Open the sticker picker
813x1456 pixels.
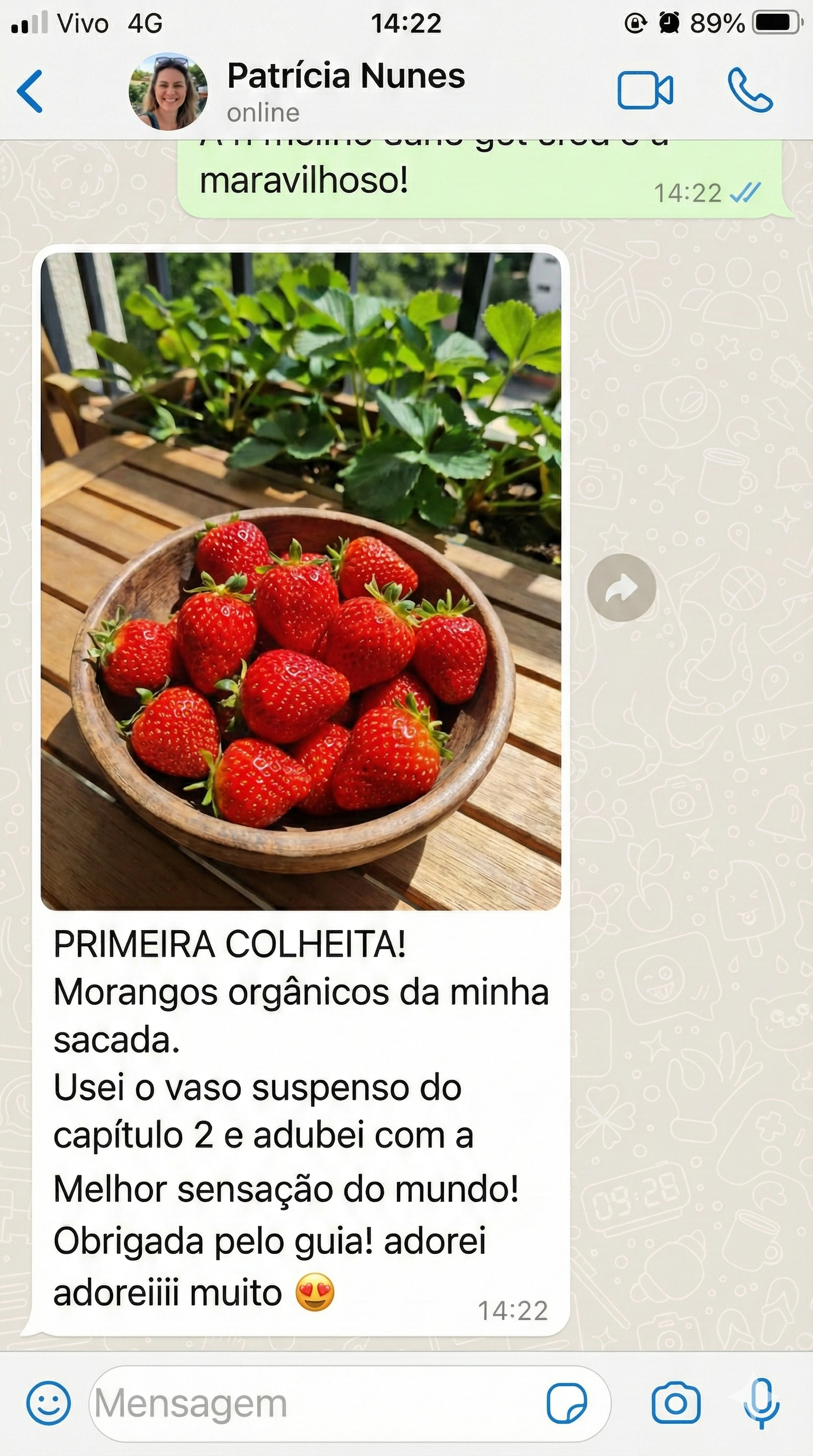point(566,1404)
